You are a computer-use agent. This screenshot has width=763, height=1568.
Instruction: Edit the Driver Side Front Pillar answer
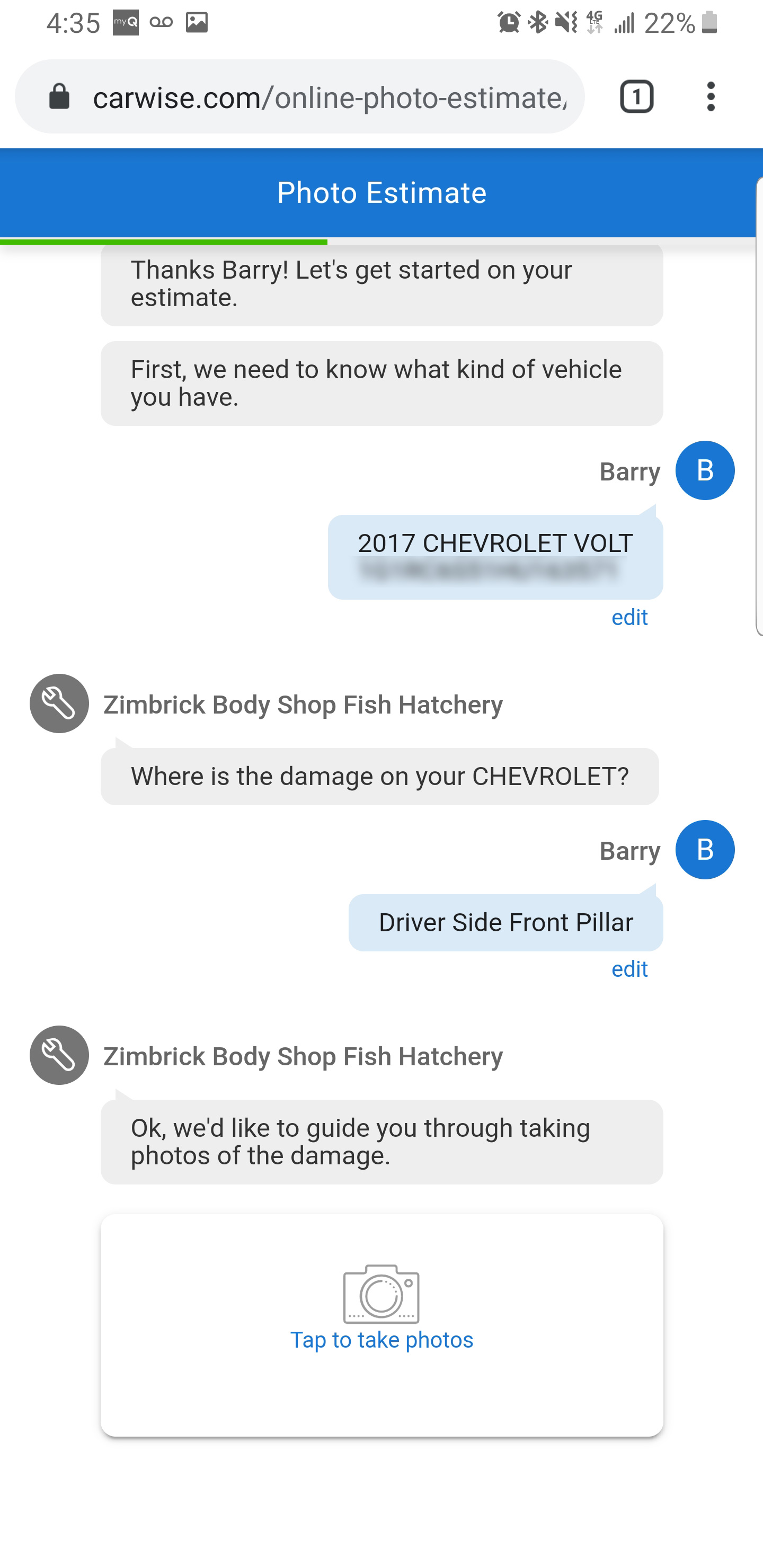tap(629, 969)
